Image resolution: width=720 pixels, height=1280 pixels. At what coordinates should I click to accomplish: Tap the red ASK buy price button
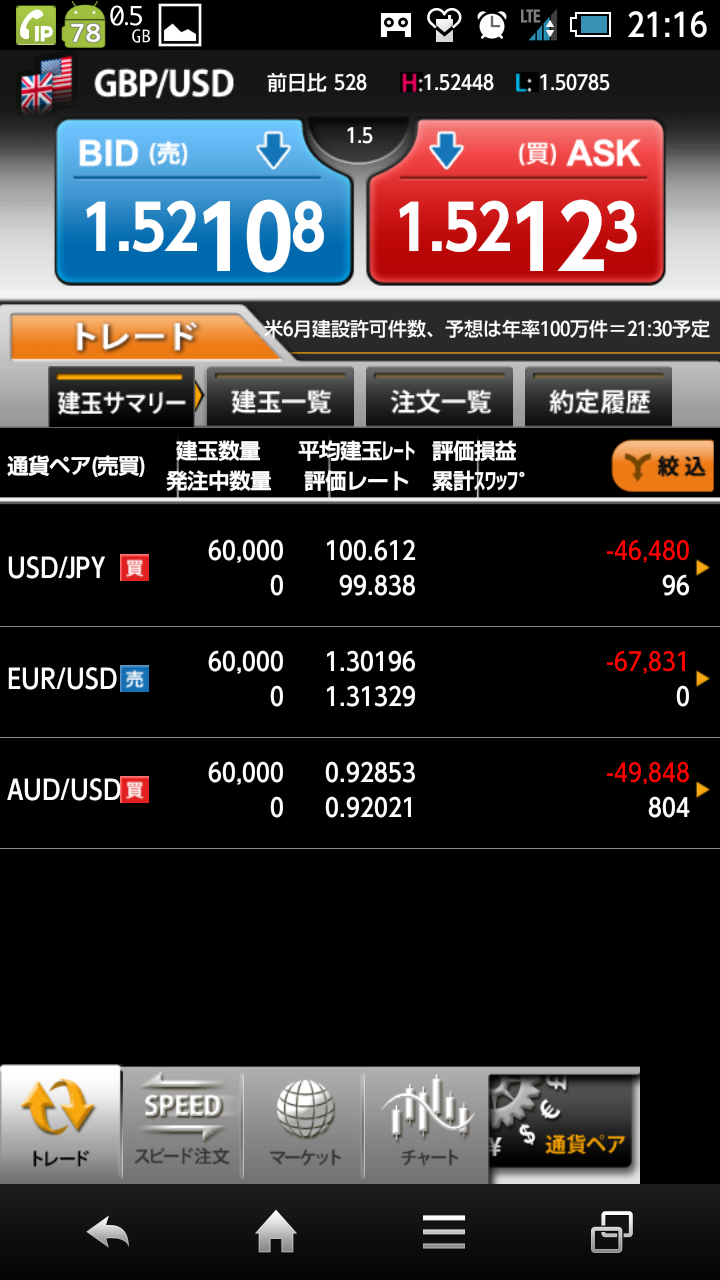click(516, 203)
